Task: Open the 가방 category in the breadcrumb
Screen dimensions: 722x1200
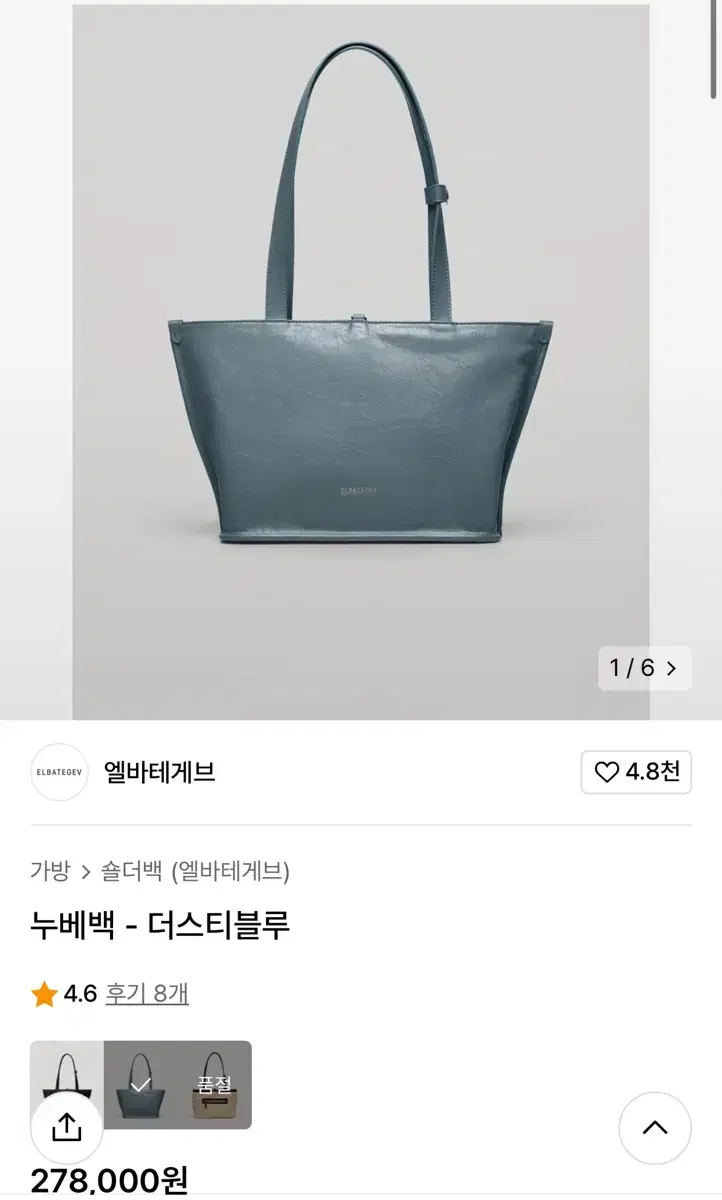Action: click(48, 871)
